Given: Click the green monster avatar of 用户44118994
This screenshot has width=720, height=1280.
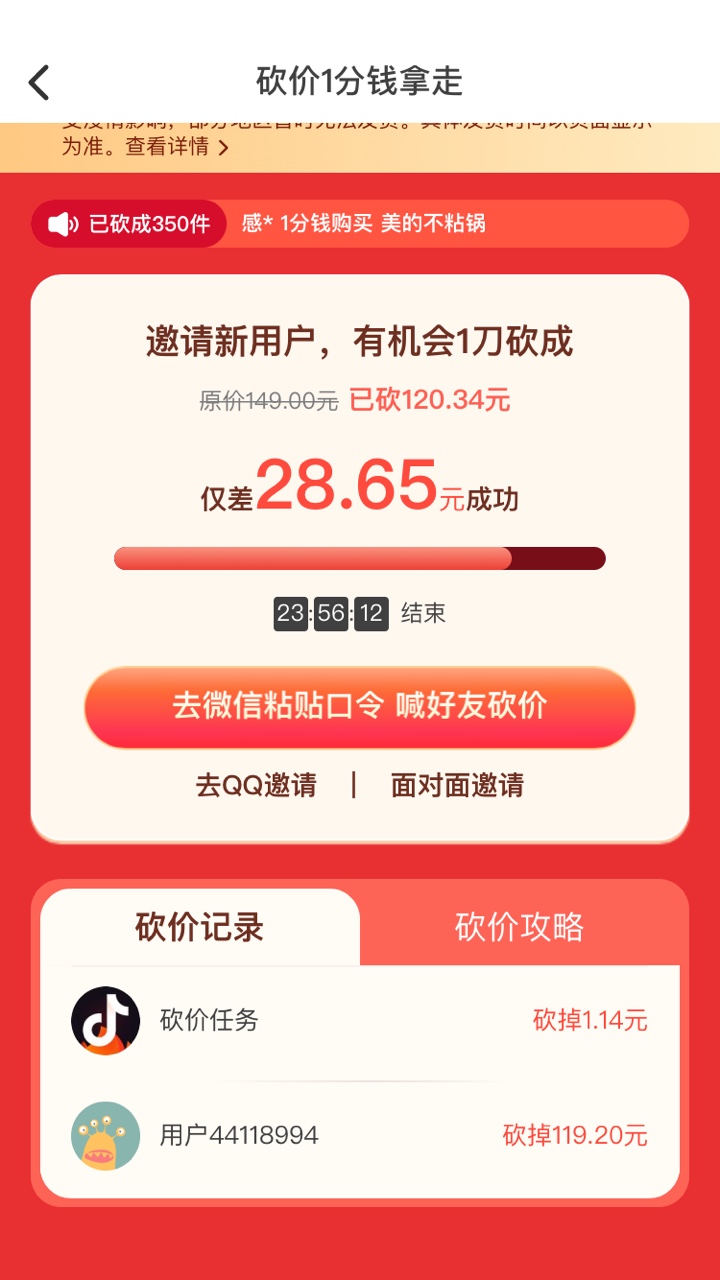Looking at the screenshot, I should [105, 1136].
